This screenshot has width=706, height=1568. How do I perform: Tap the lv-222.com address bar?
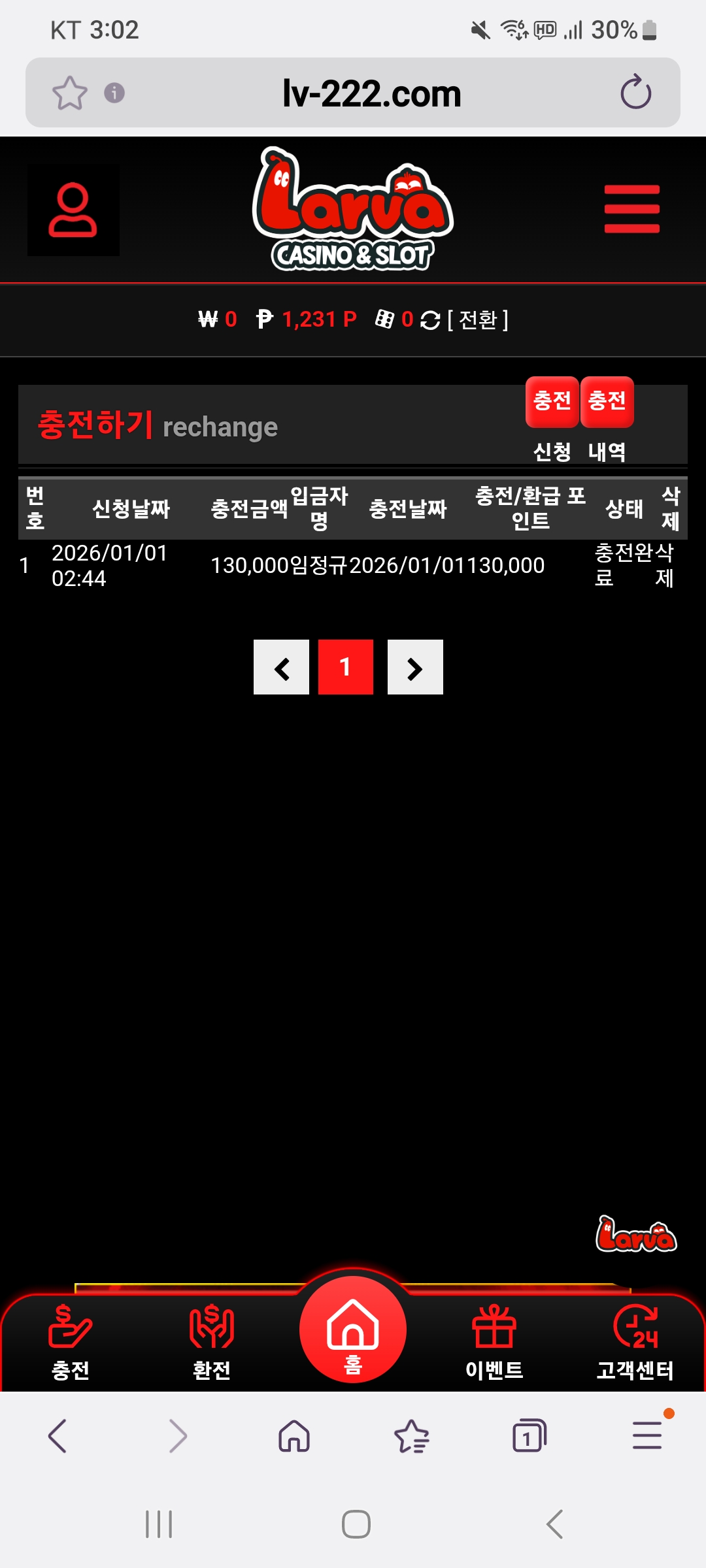(371, 93)
